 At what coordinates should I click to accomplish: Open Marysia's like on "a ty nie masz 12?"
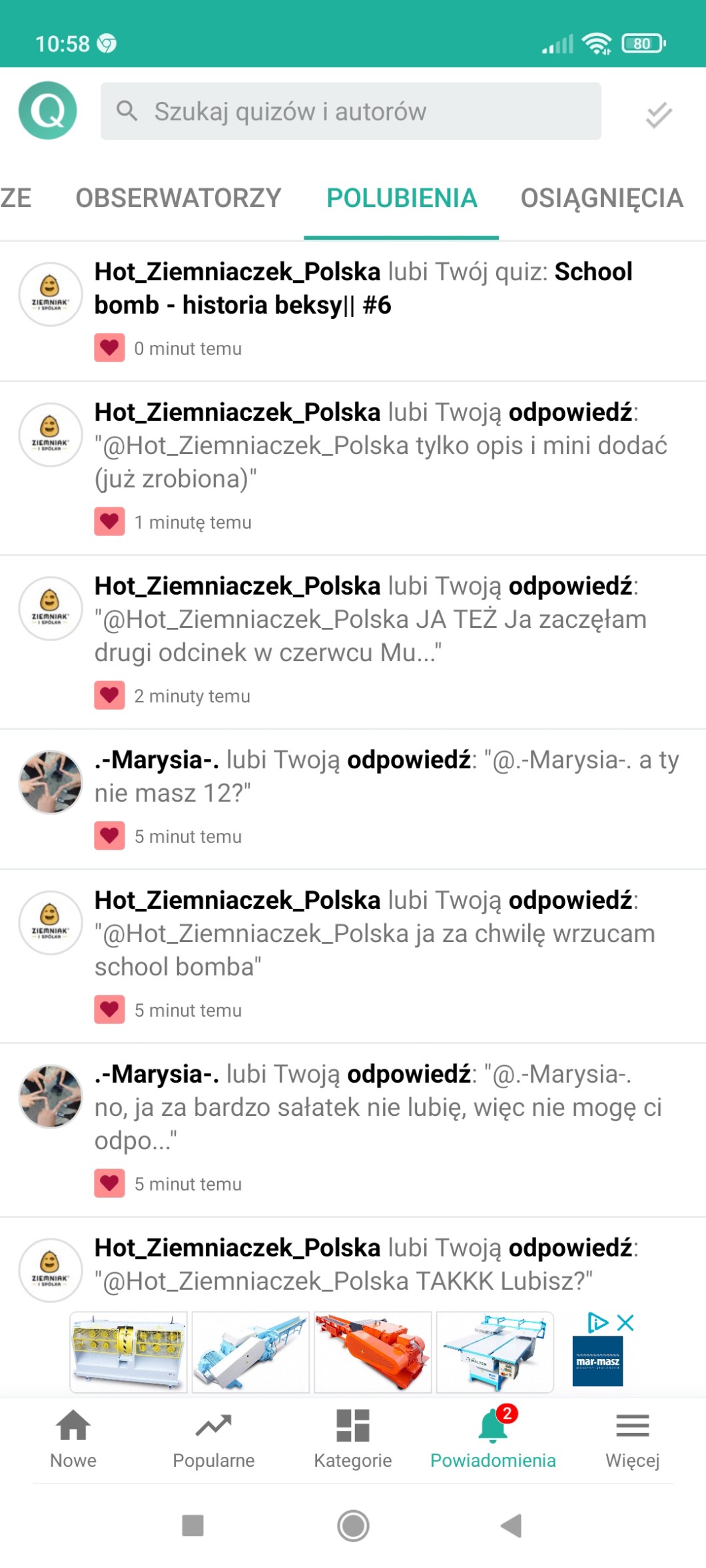pos(386,776)
